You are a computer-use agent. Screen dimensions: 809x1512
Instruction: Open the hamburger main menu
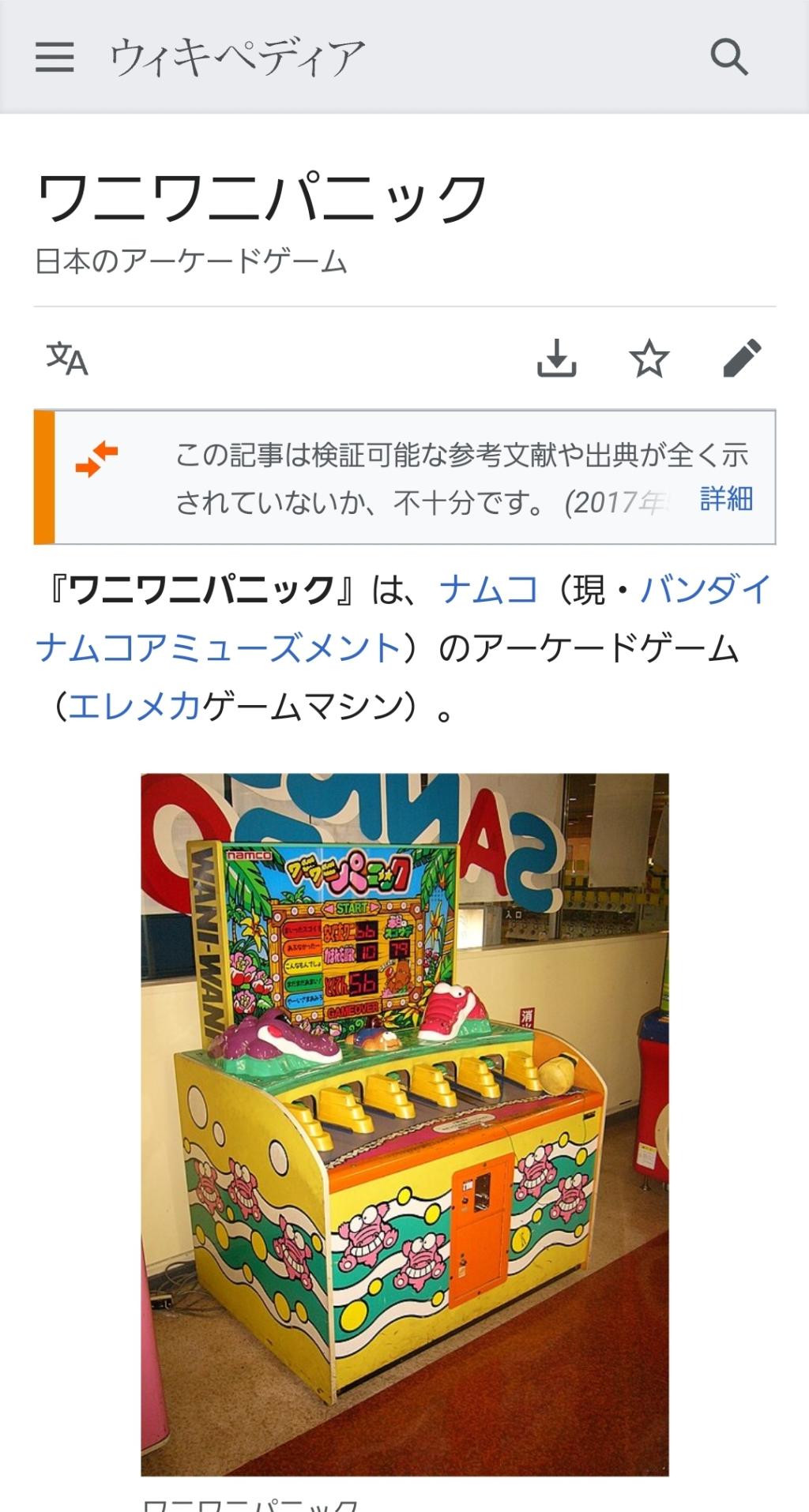click(x=55, y=58)
